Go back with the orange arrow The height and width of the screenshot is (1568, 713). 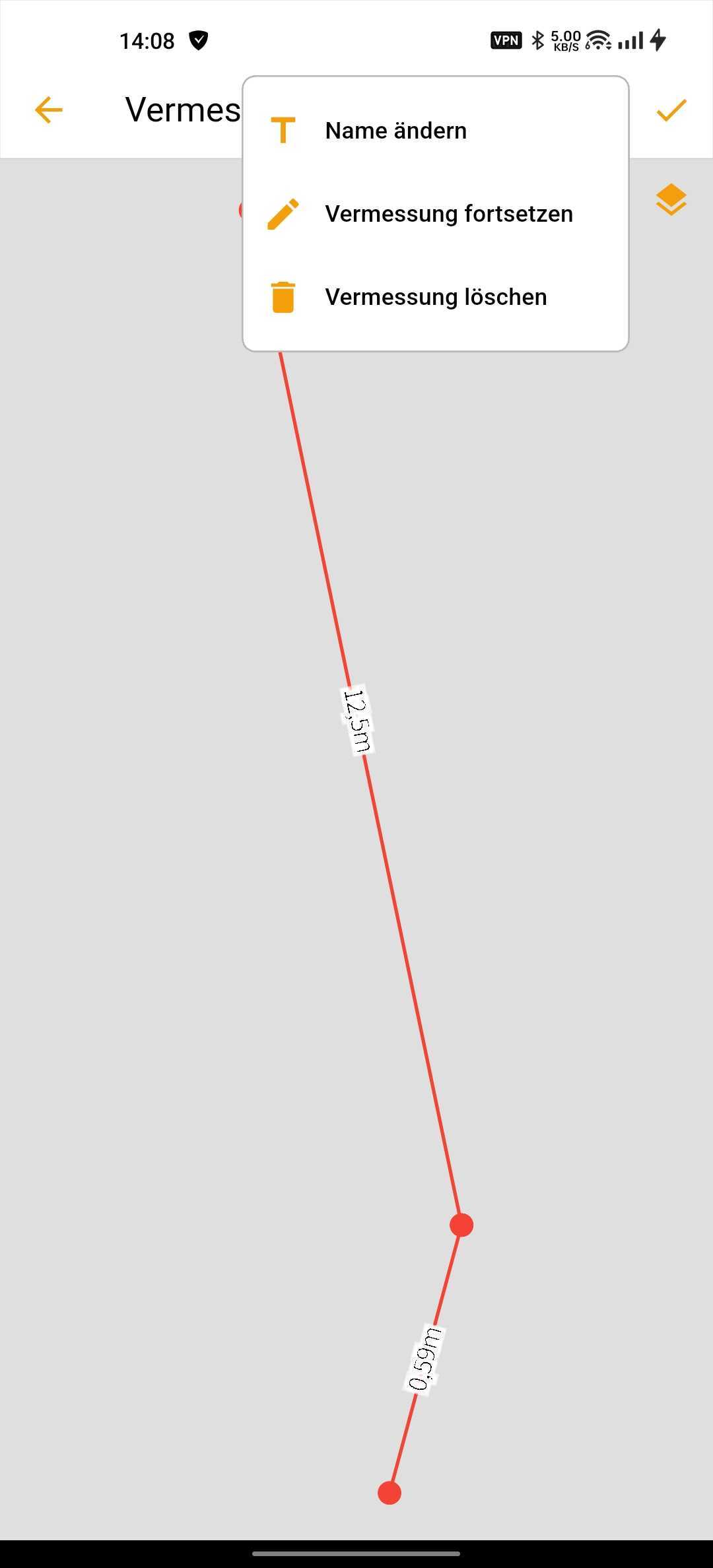tap(49, 110)
